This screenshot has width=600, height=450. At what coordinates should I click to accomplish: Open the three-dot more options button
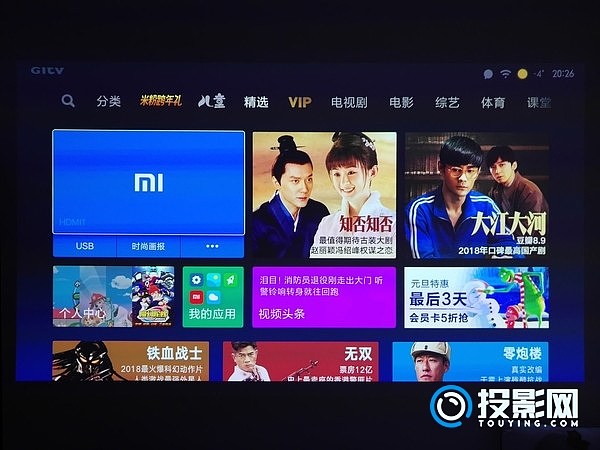click(x=212, y=246)
